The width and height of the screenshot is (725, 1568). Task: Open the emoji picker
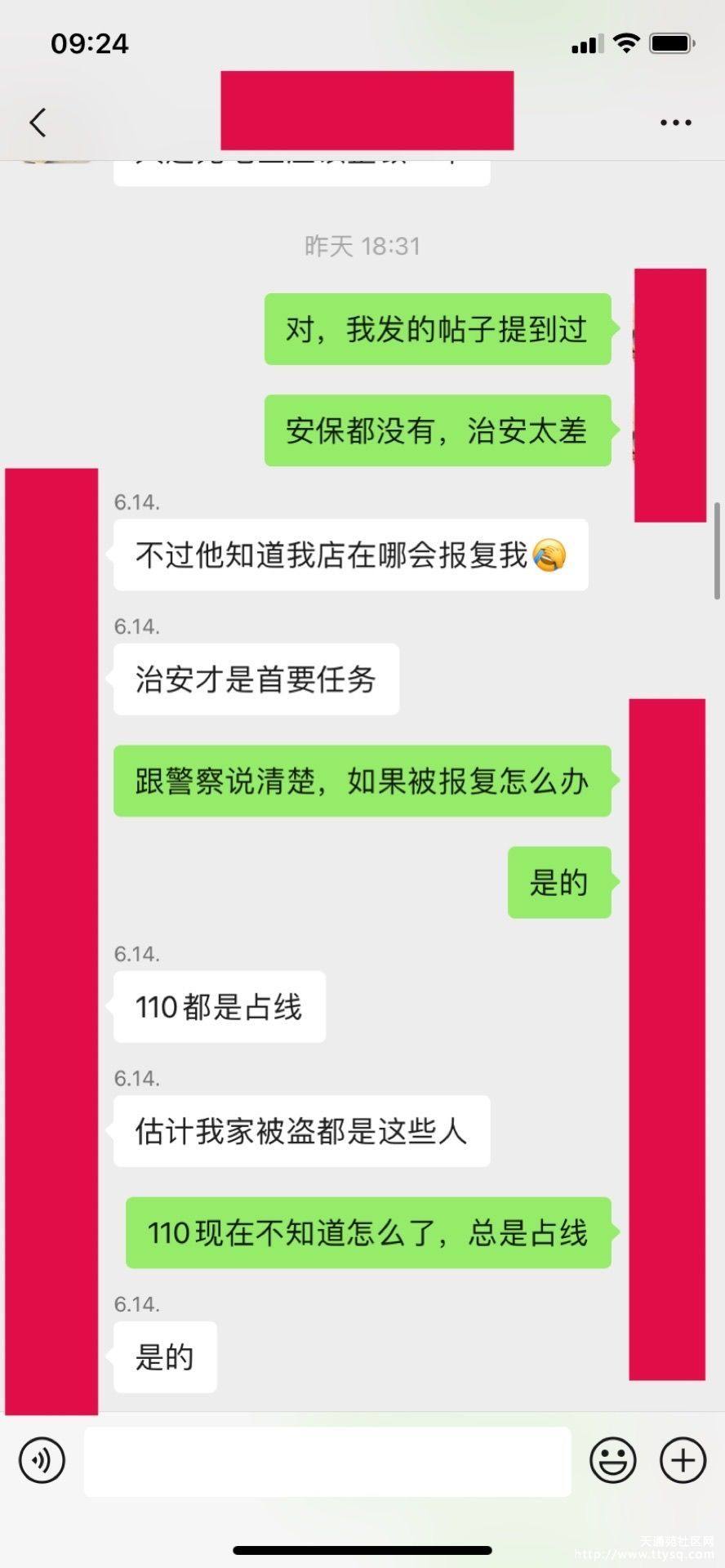pyautogui.click(x=612, y=1459)
